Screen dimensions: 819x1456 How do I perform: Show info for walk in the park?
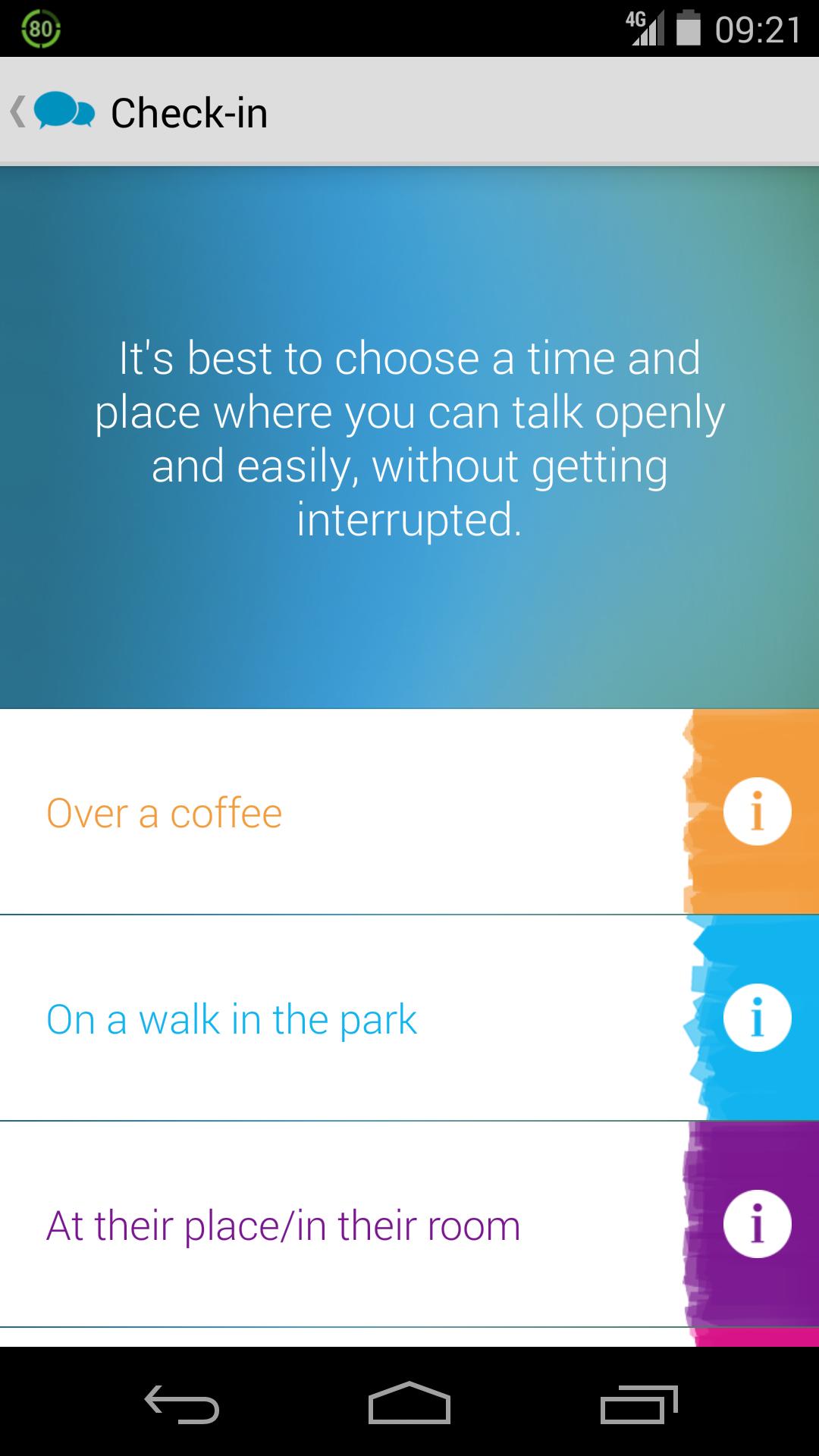757,1018
